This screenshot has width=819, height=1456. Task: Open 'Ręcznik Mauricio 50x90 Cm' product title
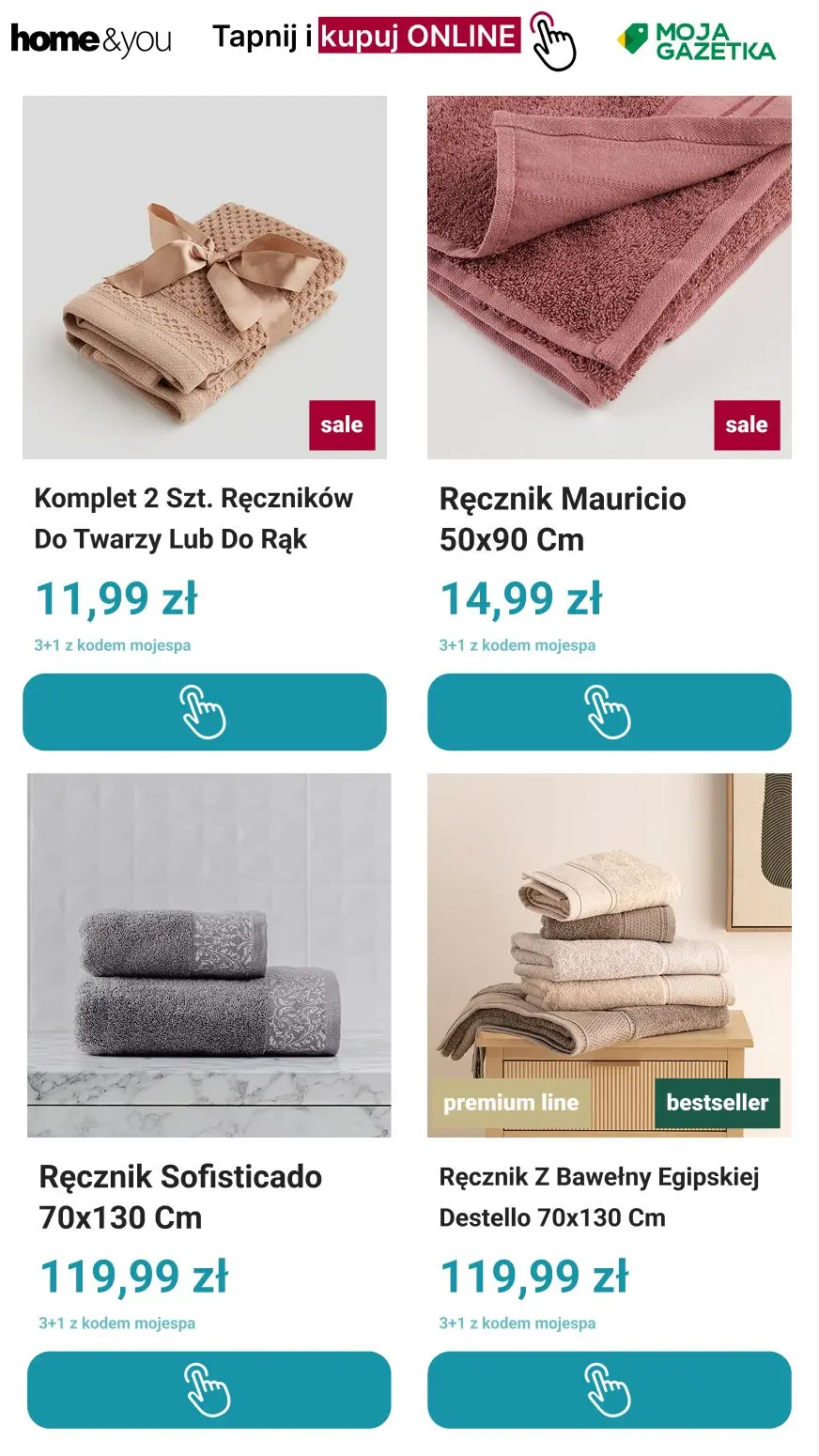[562, 519]
